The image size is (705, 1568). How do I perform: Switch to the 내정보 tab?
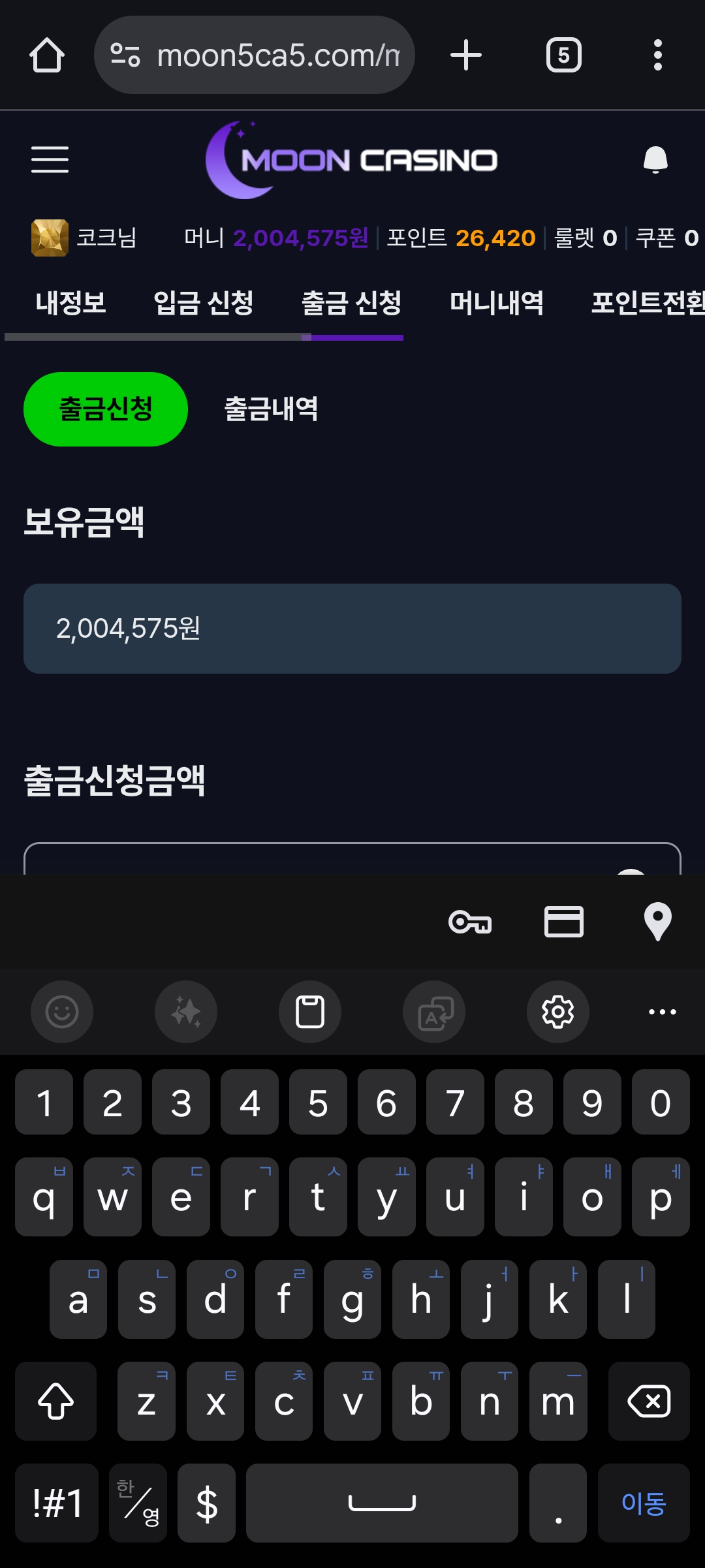70,303
